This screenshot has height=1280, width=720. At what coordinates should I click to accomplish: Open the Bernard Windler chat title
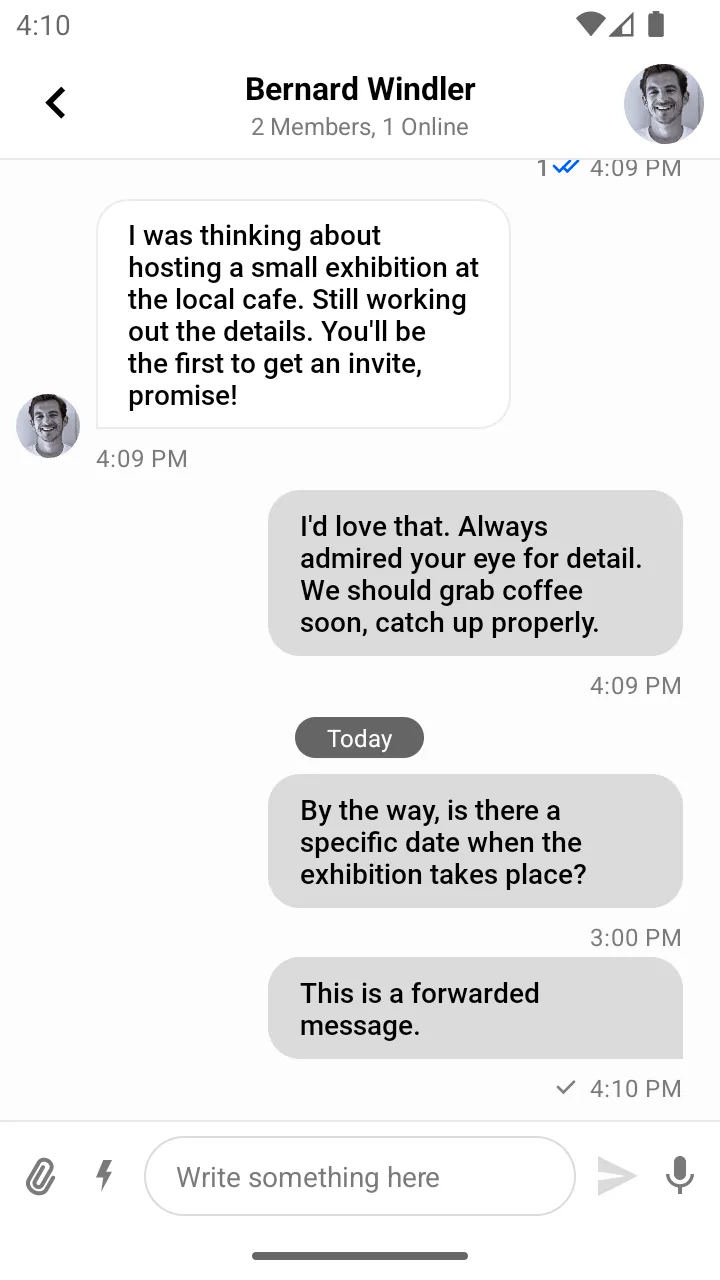tap(360, 89)
